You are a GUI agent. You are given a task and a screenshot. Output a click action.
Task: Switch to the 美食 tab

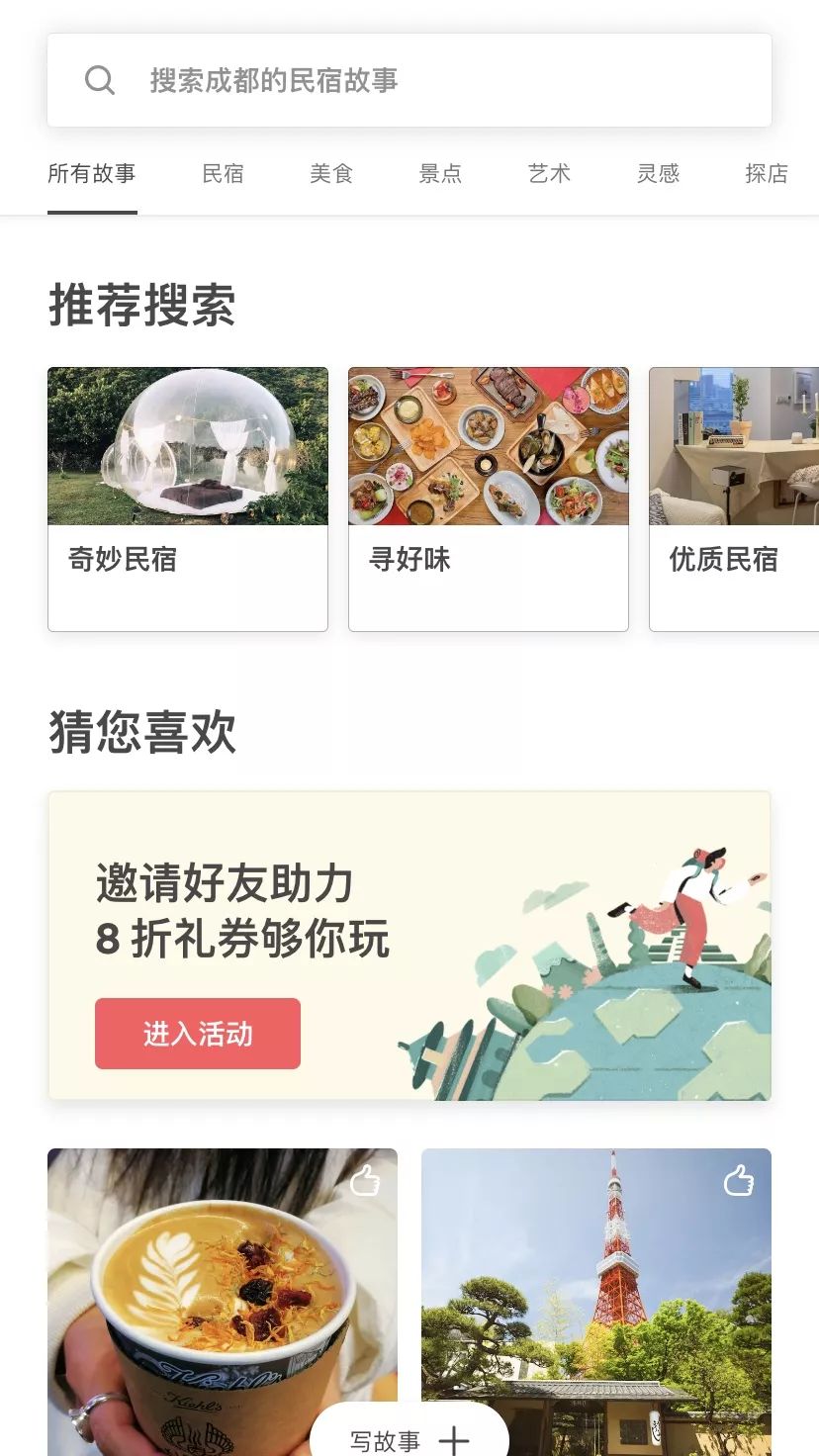(331, 174)
